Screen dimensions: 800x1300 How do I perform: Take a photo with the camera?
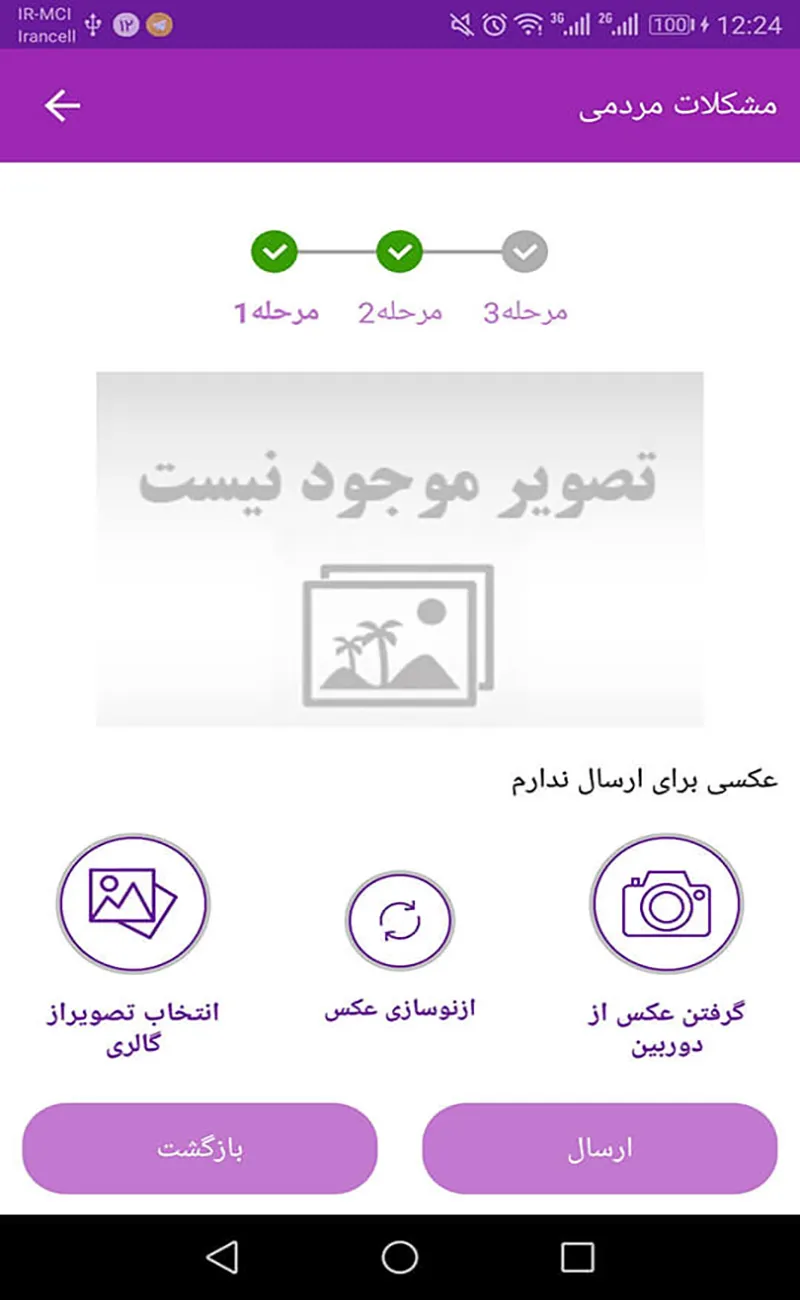(x=665, y=904)
